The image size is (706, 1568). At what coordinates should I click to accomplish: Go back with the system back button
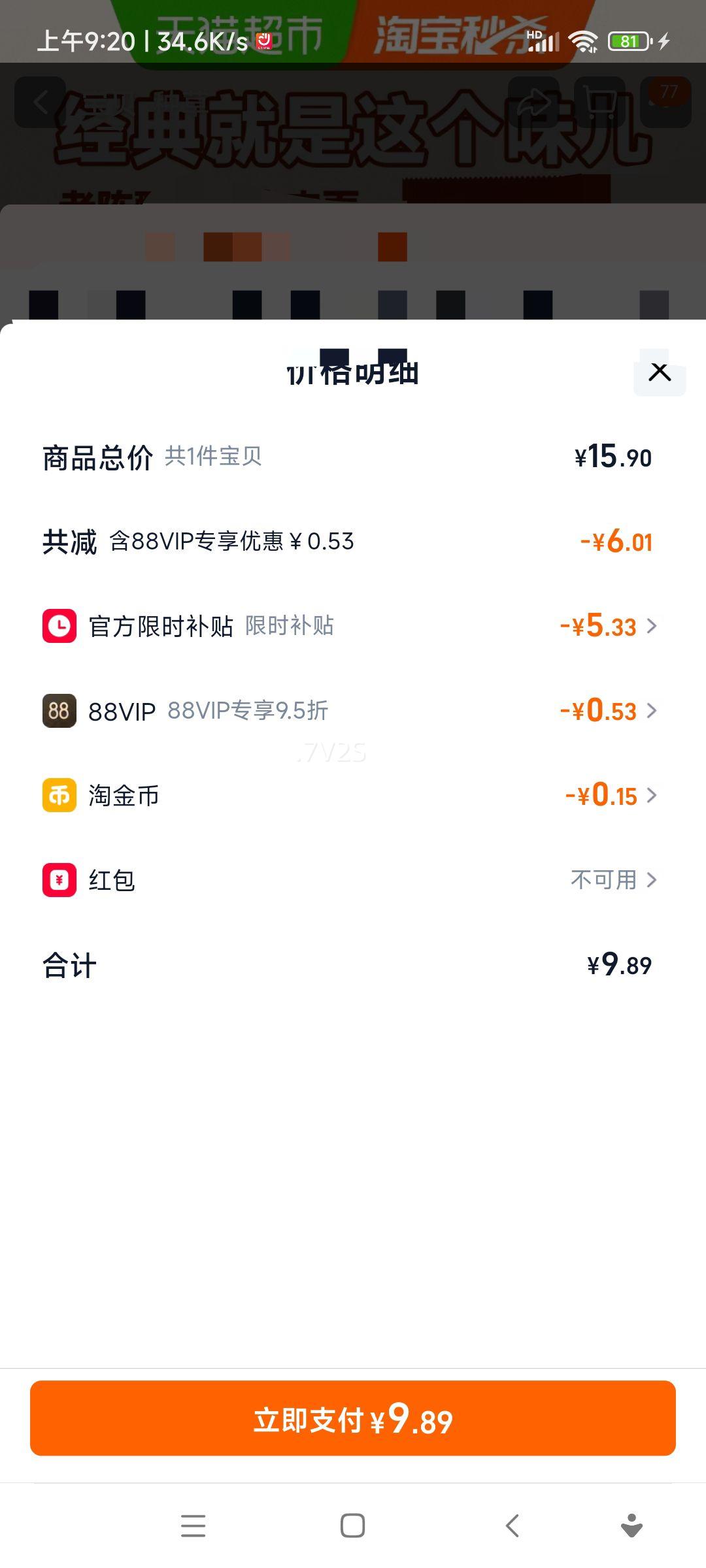(513, 1526)
